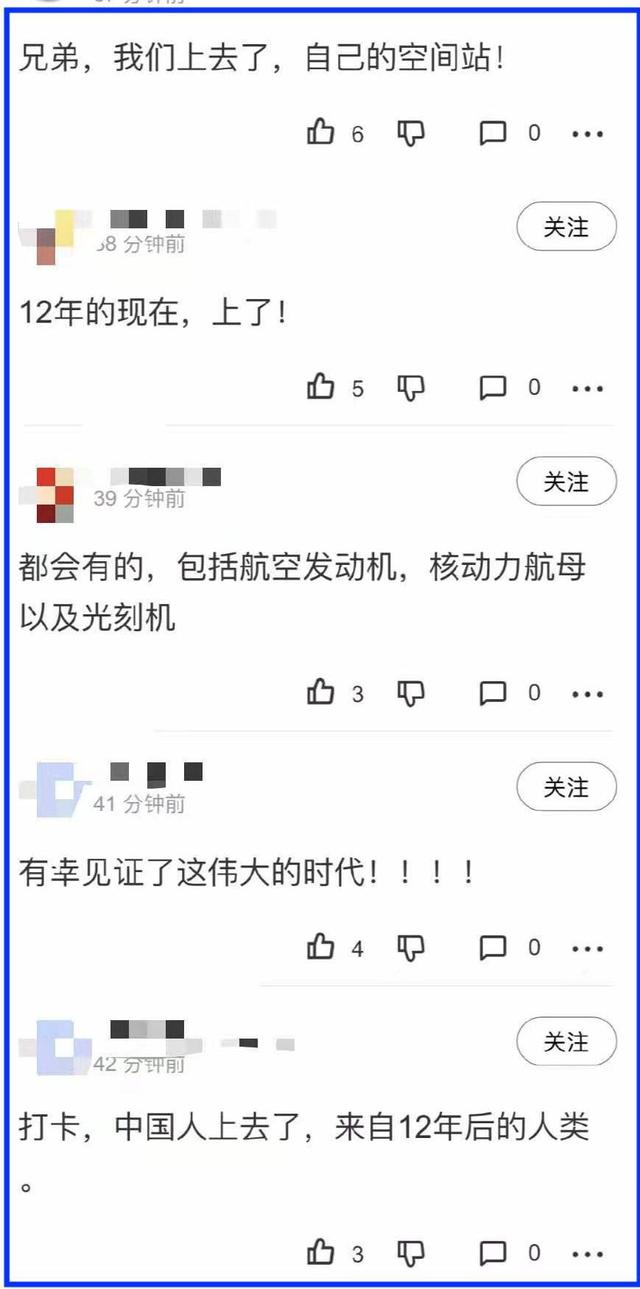Like the comment "打卡，中国人上去了"
Screen dimensions: 640x1289
tap(321, 1252)
